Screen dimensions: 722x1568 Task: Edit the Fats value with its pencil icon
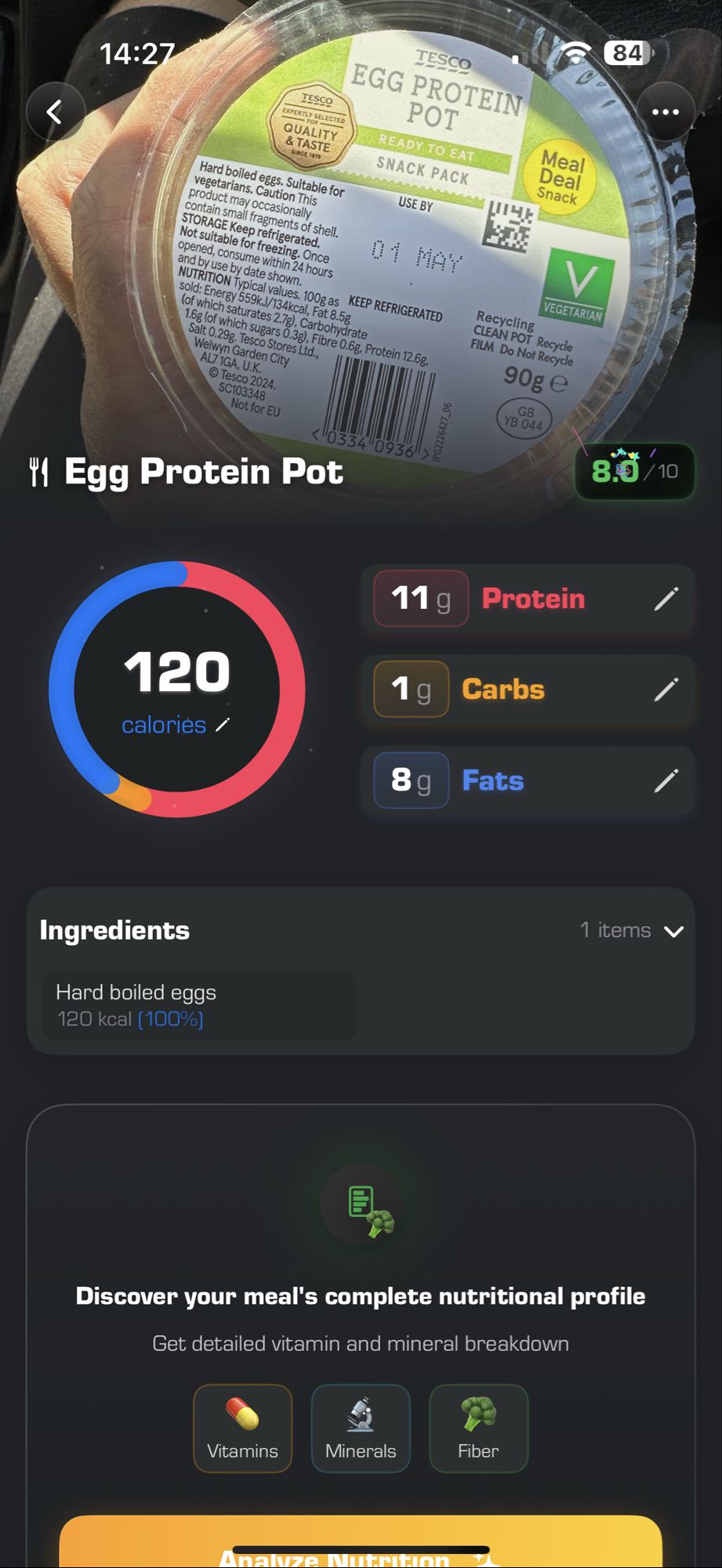(x=667, y=780)
